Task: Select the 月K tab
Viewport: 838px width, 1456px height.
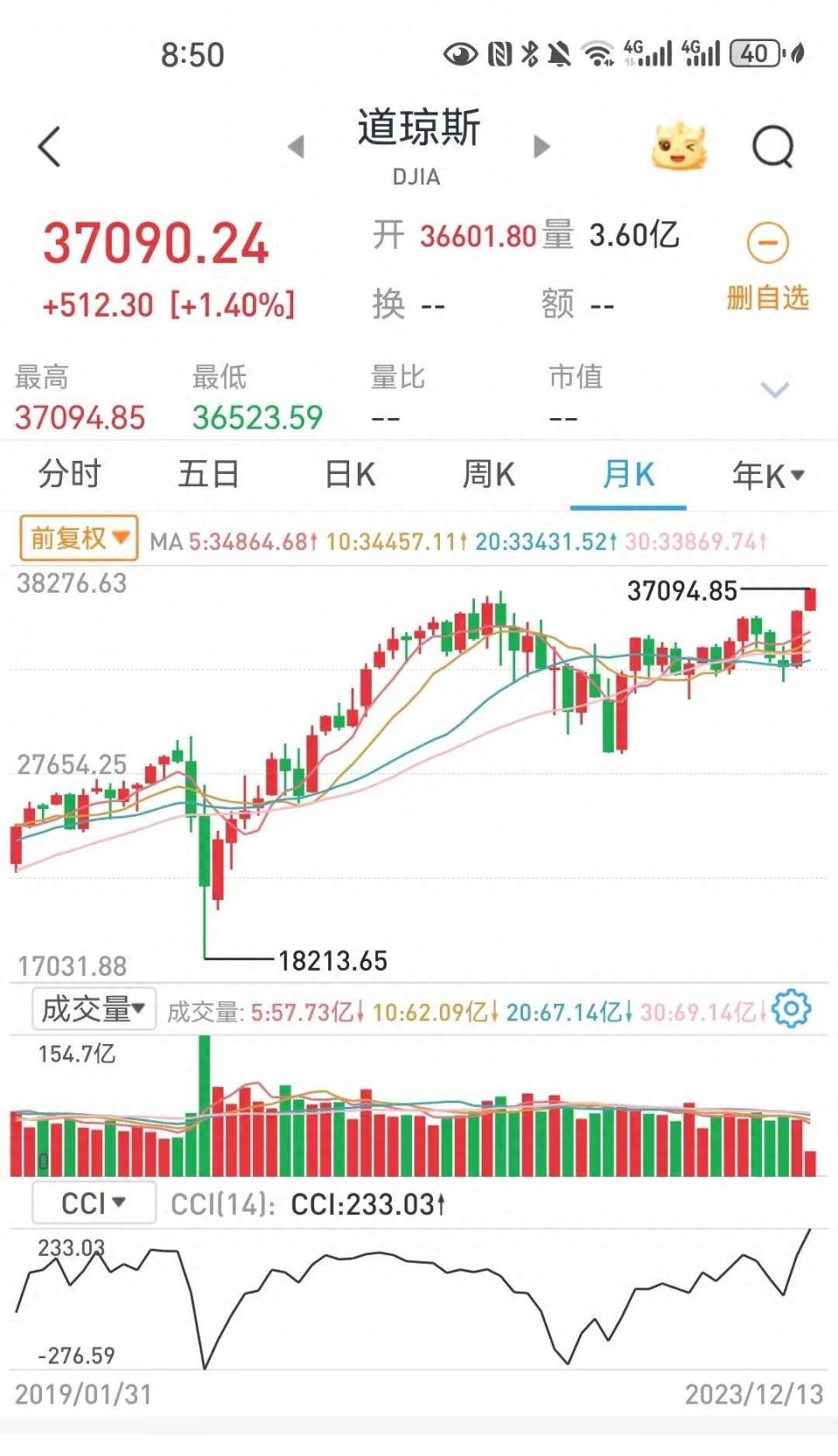Action: point(628,475)
